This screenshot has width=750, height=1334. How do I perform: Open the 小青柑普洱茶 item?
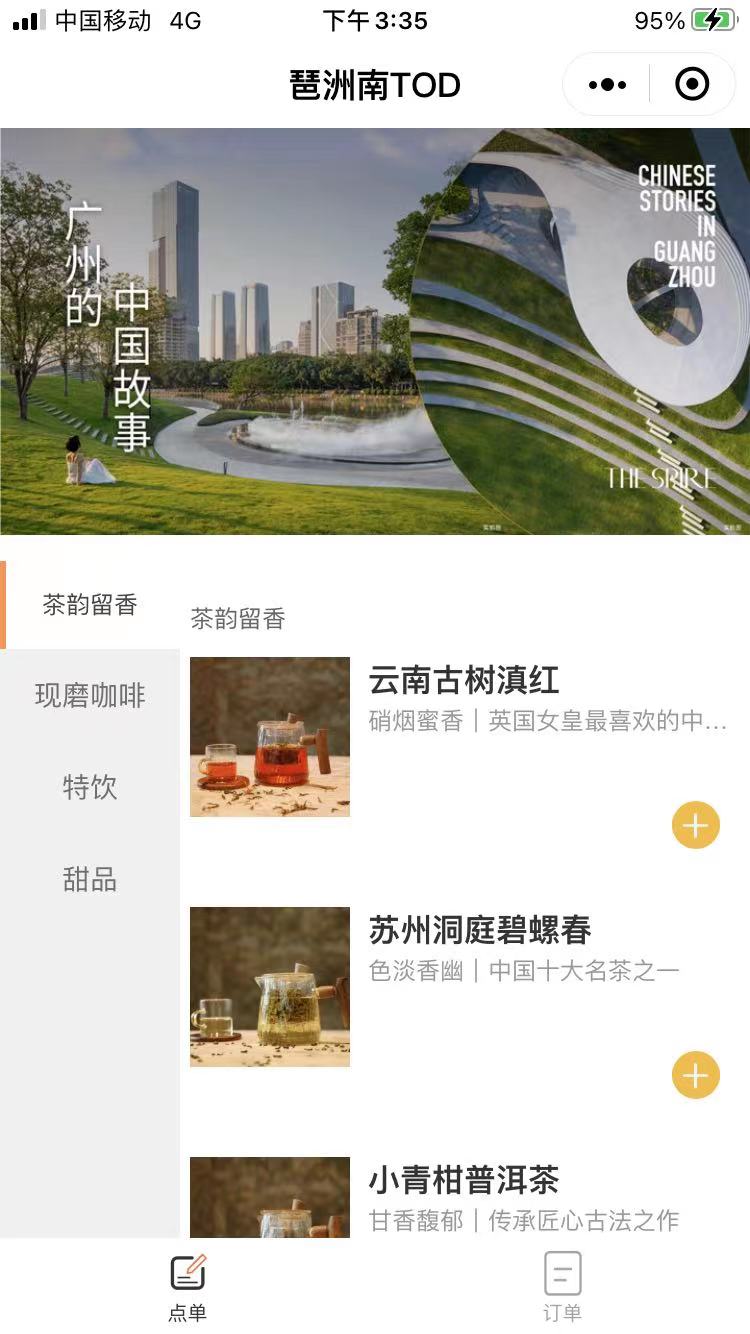(464, 1181)
